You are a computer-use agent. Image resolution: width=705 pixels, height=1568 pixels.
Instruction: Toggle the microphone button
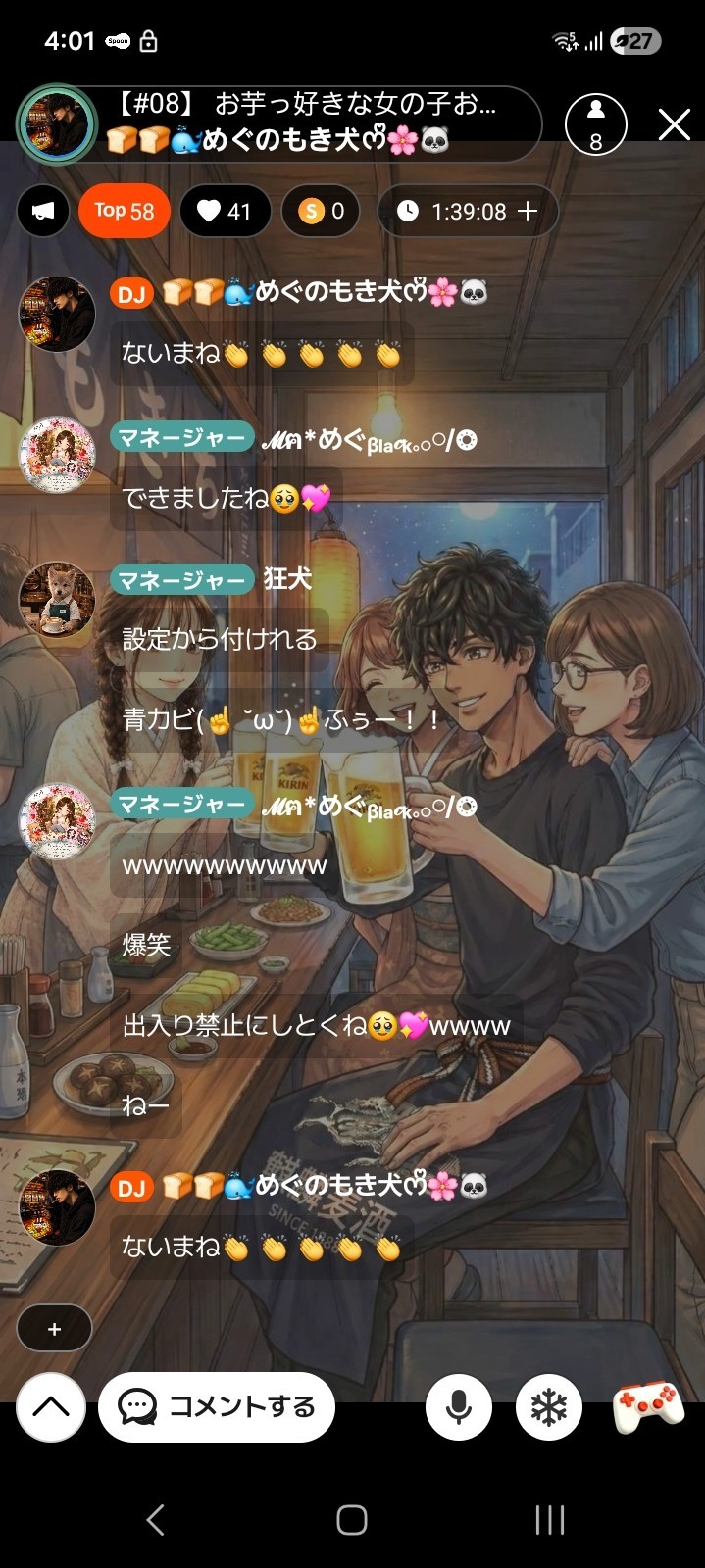click(x=458, y=1407)
